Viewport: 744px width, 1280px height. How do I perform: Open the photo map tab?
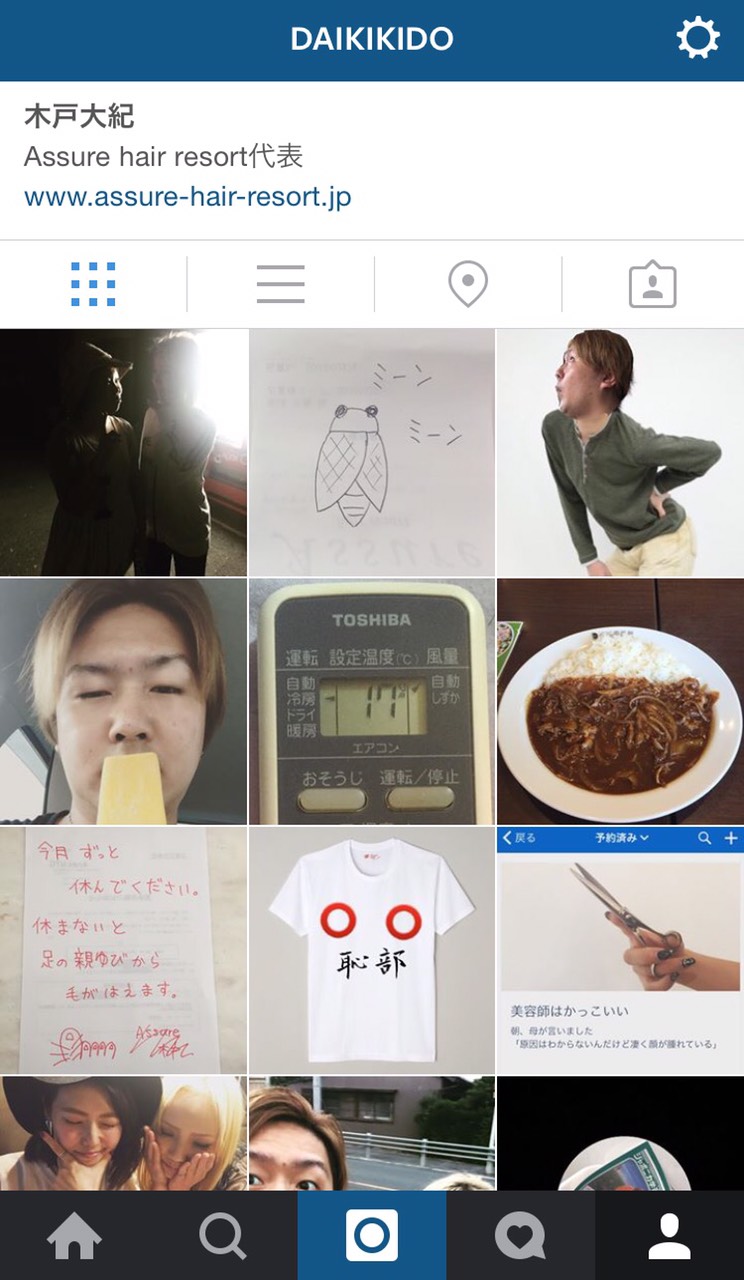pos(467,285)
